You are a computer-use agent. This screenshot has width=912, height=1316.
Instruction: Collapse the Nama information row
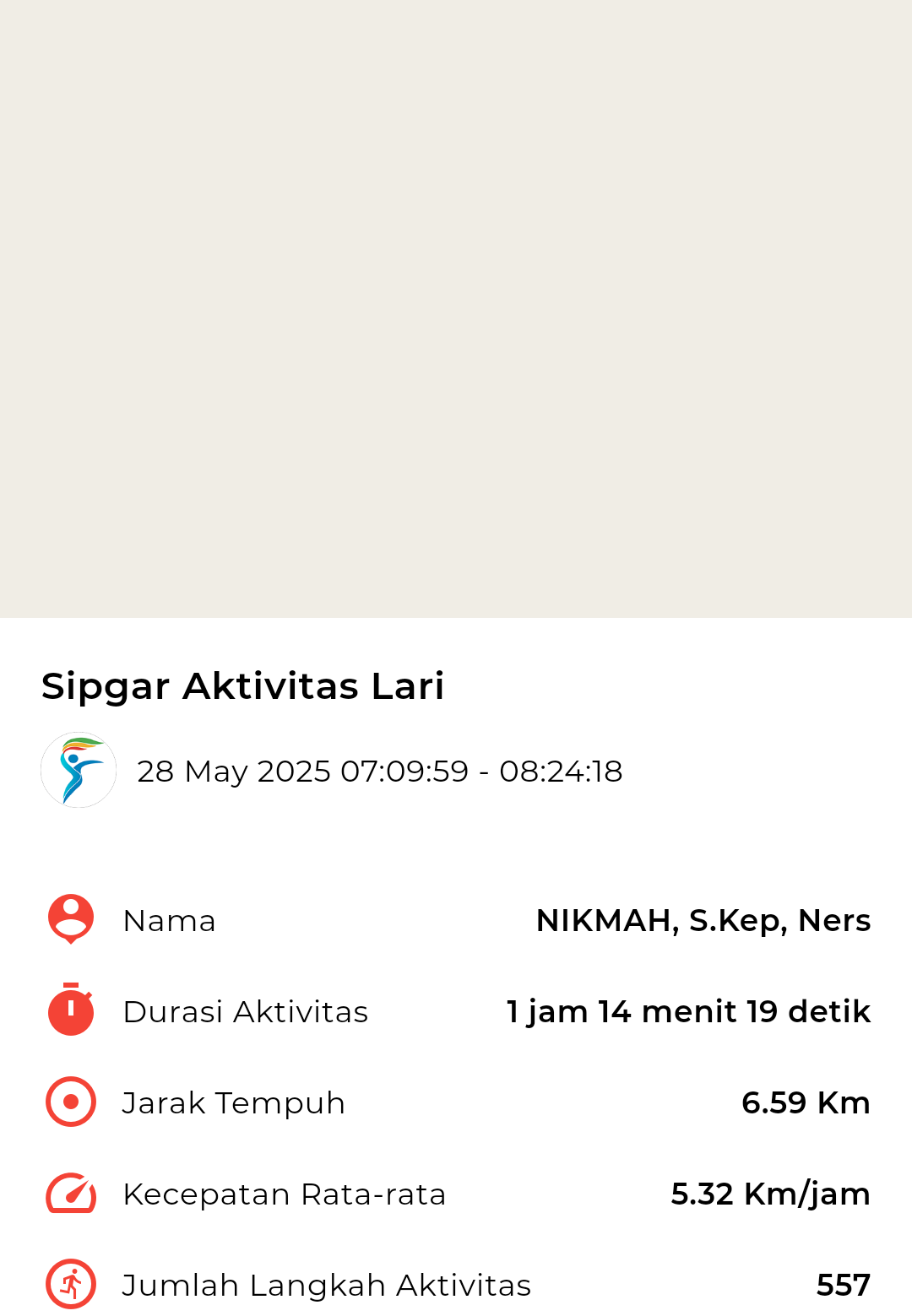[x=456, y=919]
